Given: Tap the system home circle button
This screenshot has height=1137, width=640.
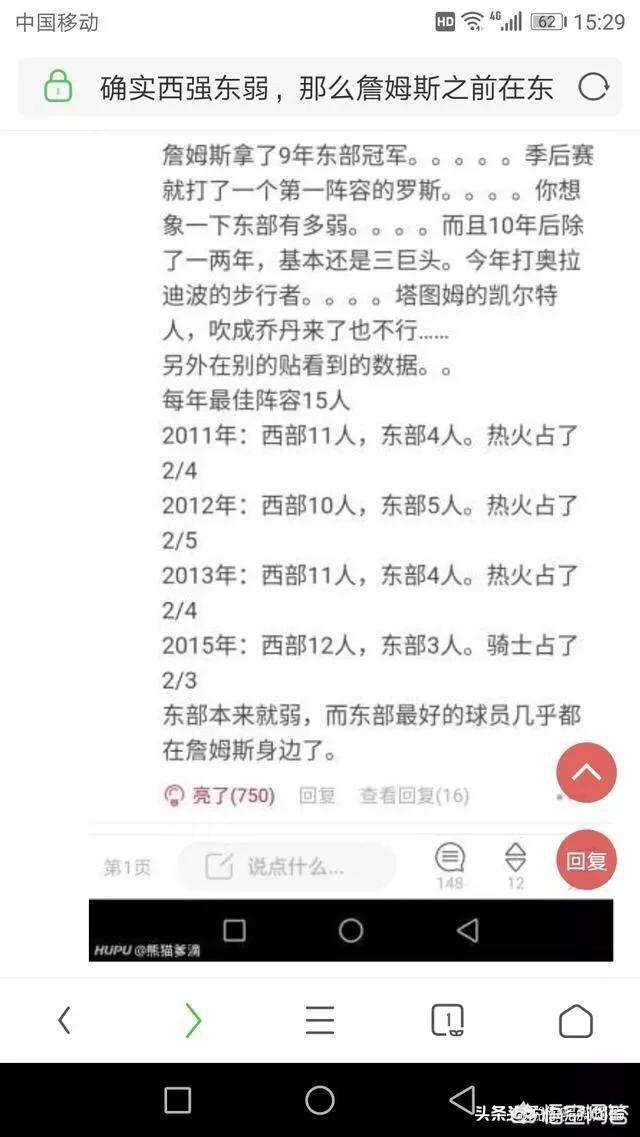Looking at the screenshot, I should pyautogui.click(x=320, y=1100).
